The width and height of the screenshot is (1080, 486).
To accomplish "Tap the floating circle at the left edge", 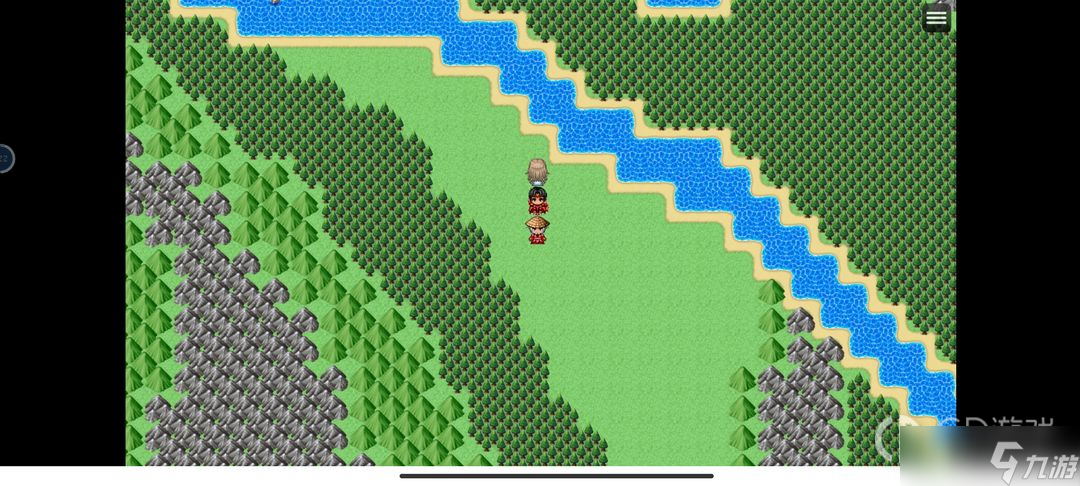I will (4, 158).
